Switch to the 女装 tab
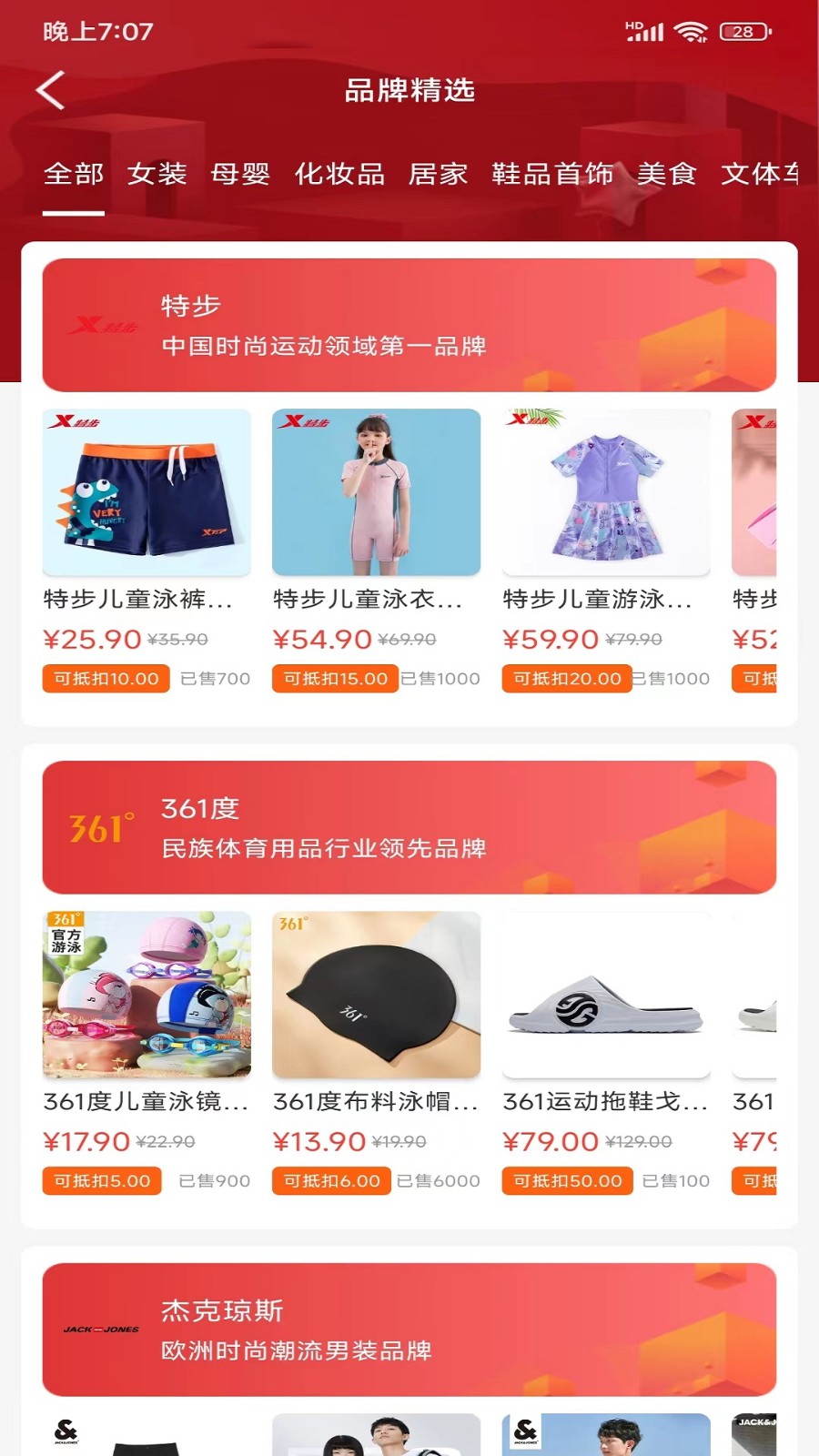This screenshot has width=819, height=1456. [157, 174]
